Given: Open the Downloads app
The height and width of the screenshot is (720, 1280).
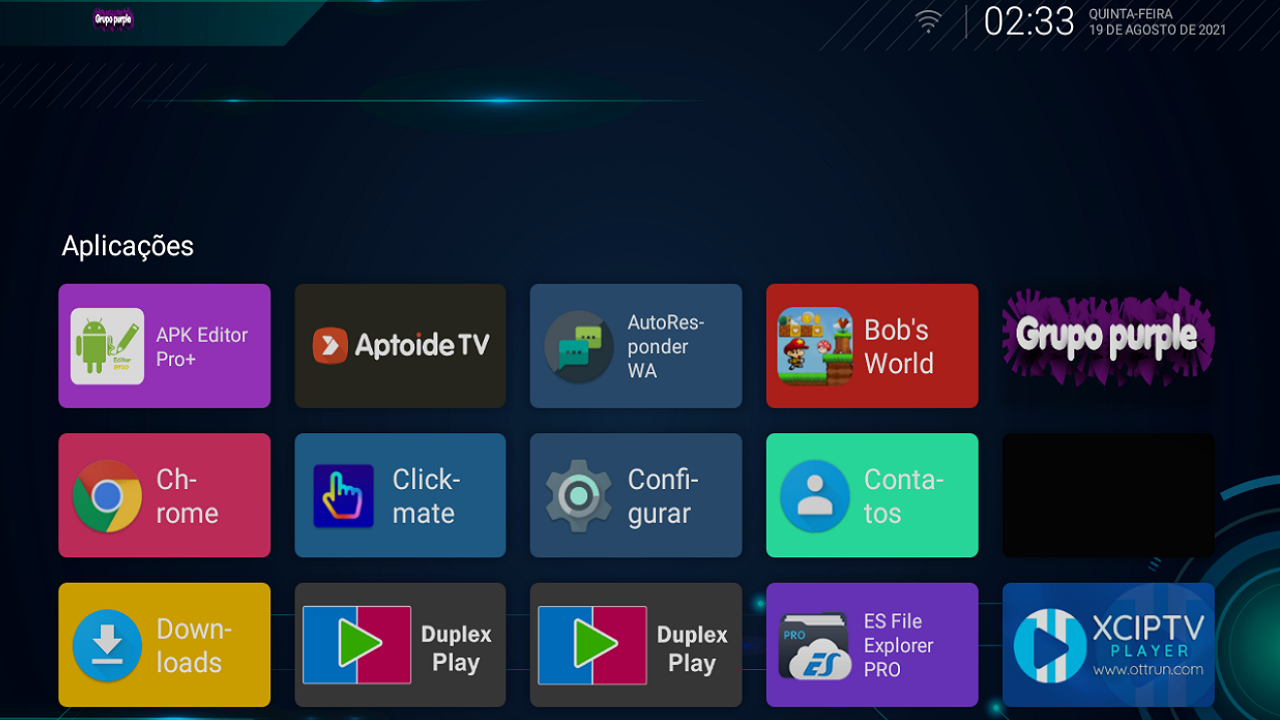Looking at the screenshot, I should pyautogui.click(x=164, y=645).
